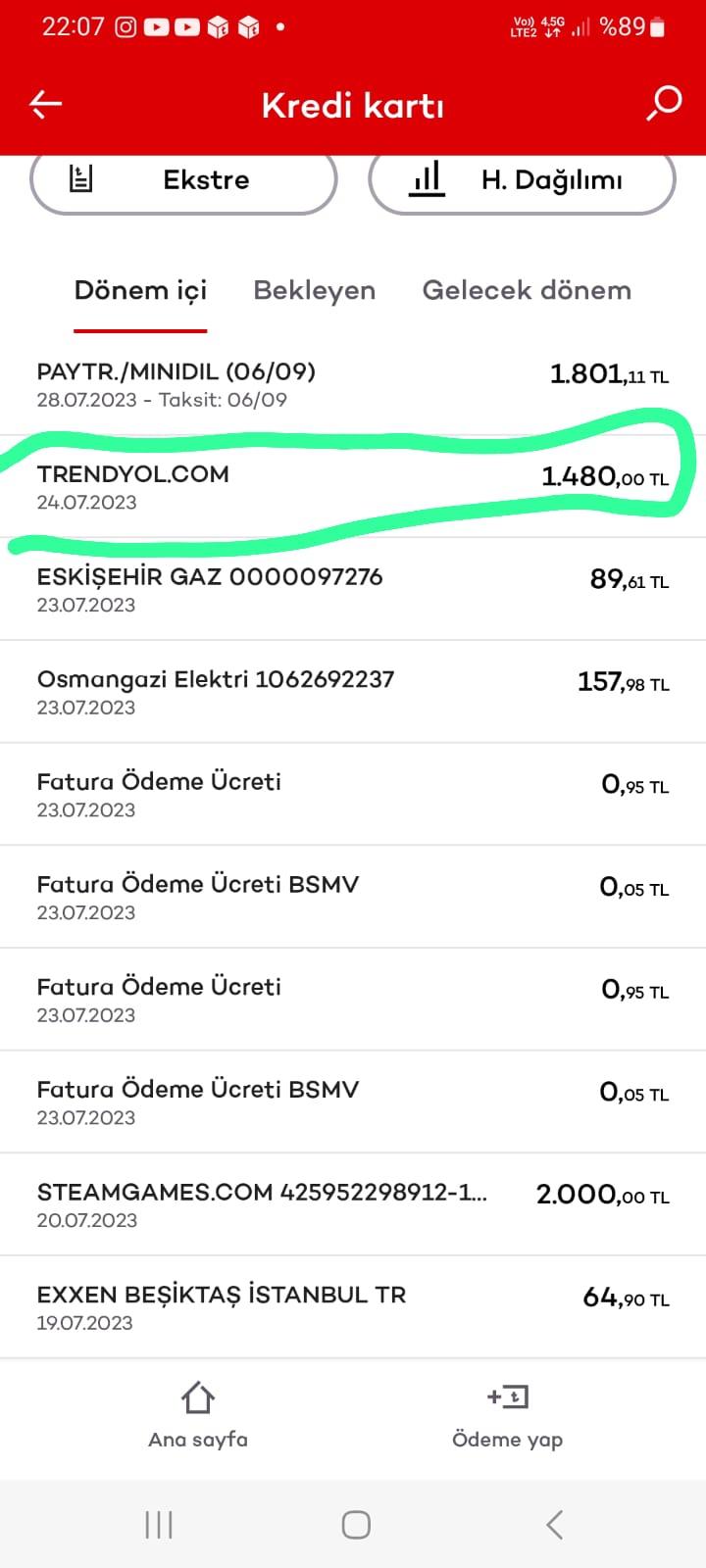Select the Ödeme yap payment icon
This screenshot has width=706, height=1568.
click(508, 1397)
